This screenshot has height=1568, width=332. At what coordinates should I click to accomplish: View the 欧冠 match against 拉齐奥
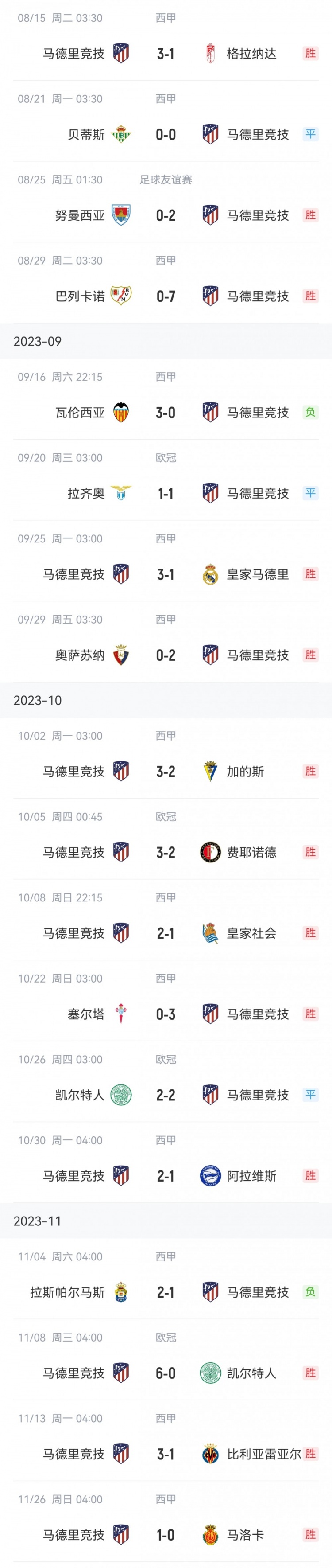[x=166, y=494]
